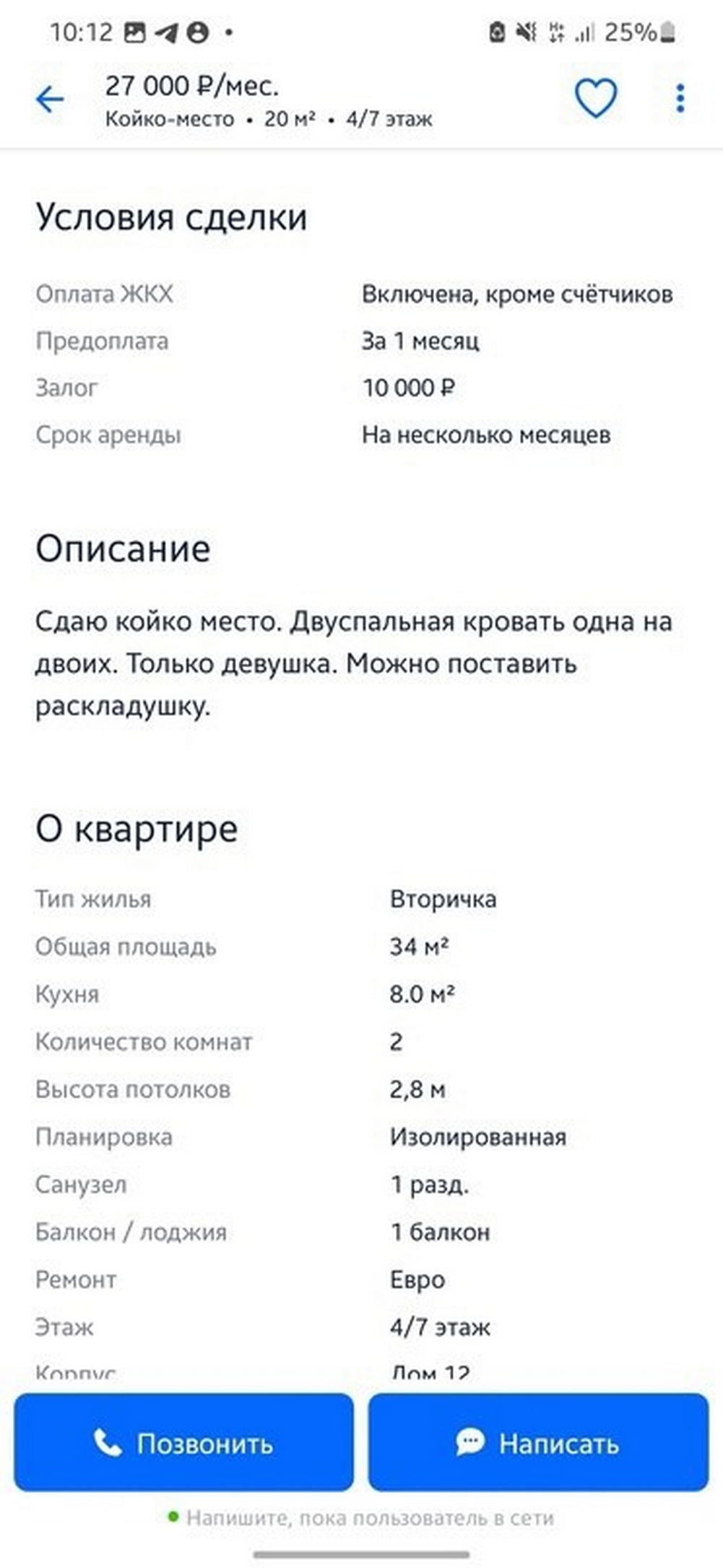Viewport: 723px width, 1568px height.
Task: Open the three-dot overflow menu
Action: [680, 98]
